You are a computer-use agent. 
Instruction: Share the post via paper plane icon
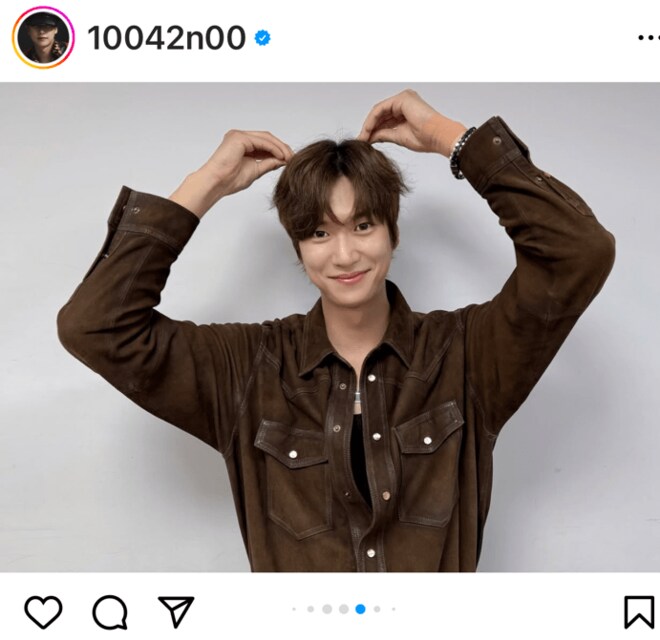pos(176,611)
